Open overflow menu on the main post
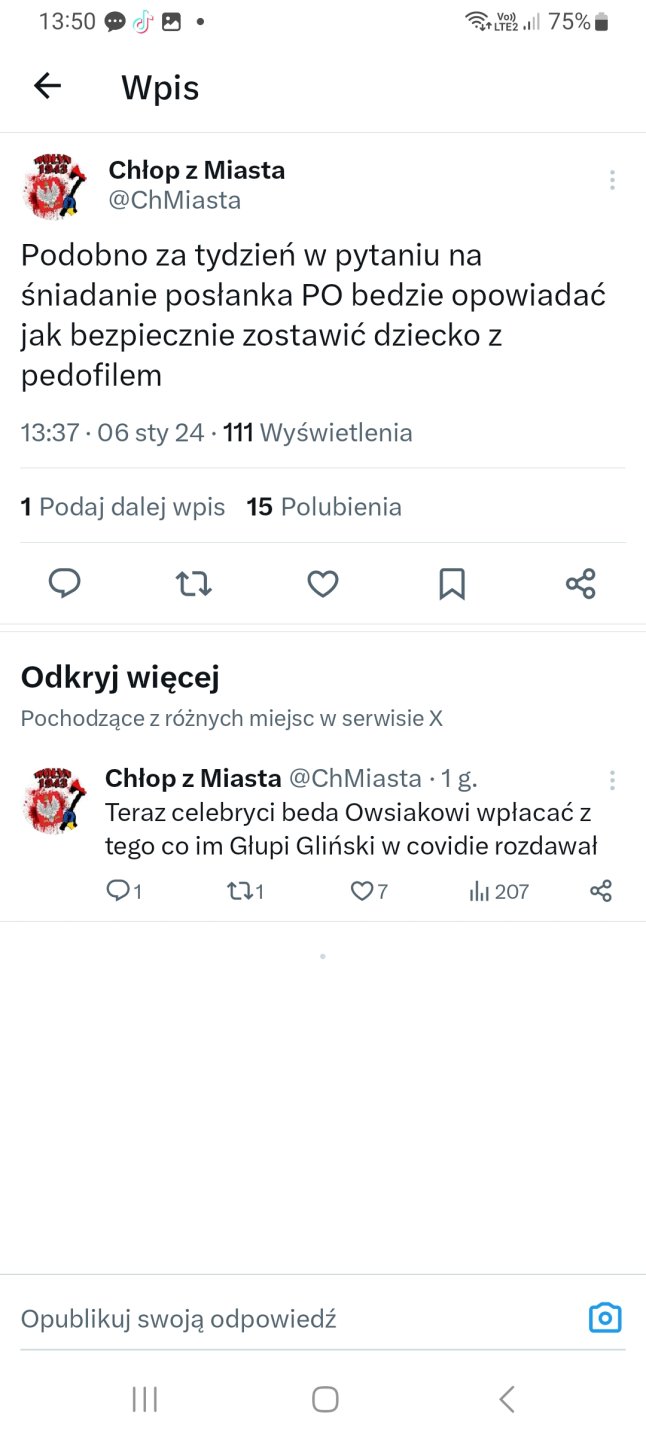 612,180
